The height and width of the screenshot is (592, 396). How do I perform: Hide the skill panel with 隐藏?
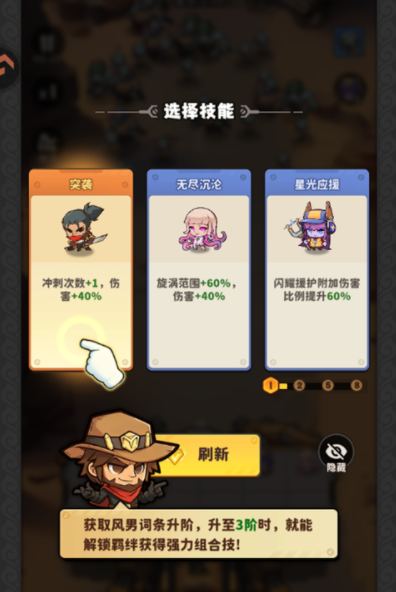(x=336, y=453)
